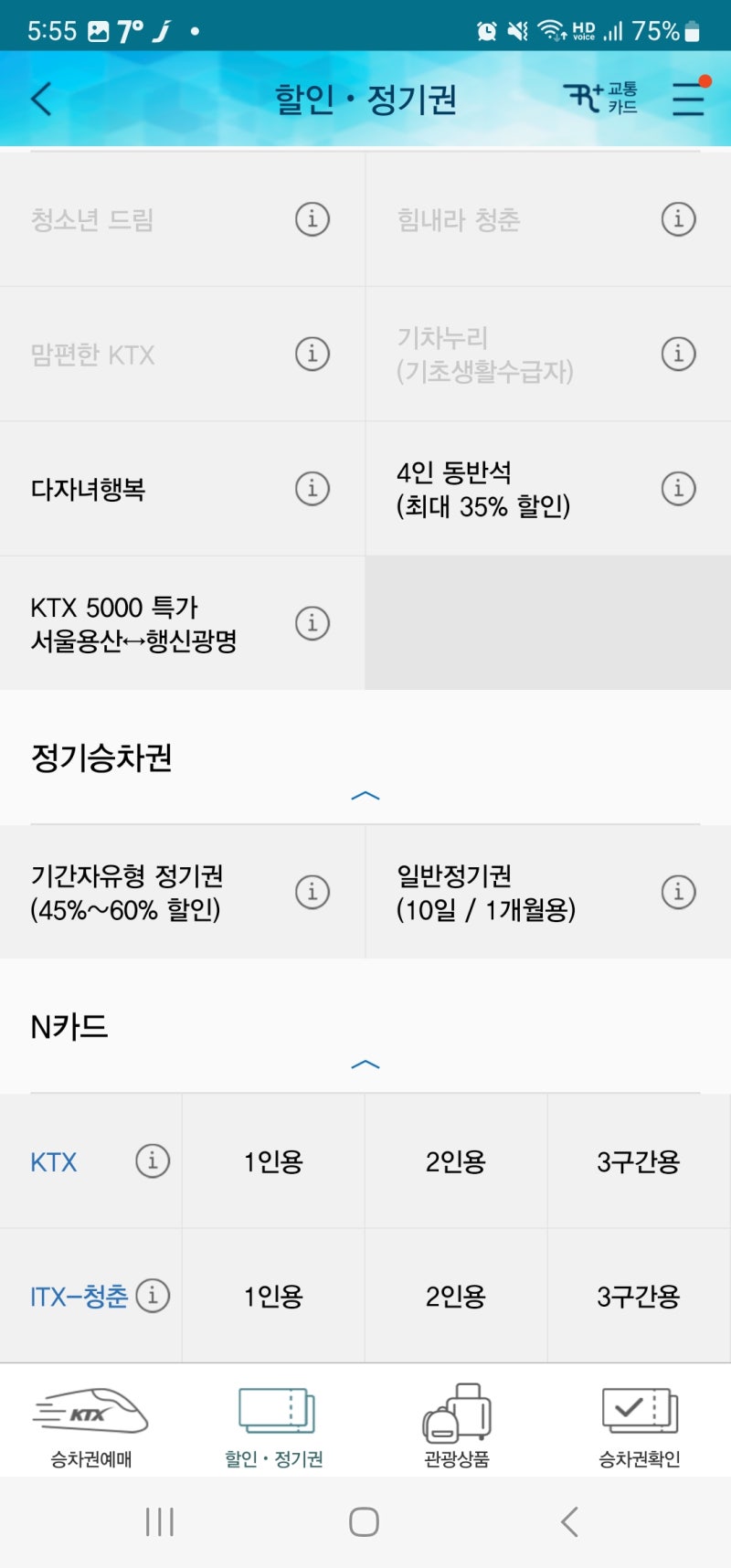
Task: Collapse the 정기승차권 section
Action: [x=365, y=794]
